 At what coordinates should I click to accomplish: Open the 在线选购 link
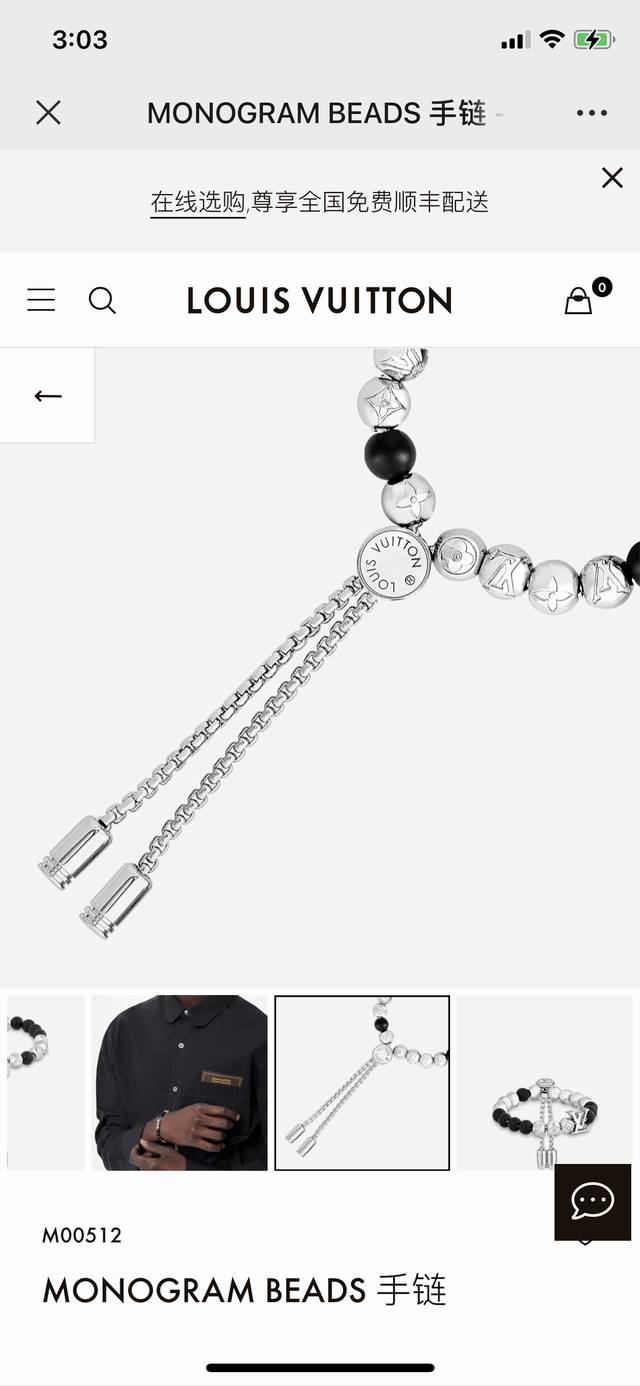click(198, 202)
